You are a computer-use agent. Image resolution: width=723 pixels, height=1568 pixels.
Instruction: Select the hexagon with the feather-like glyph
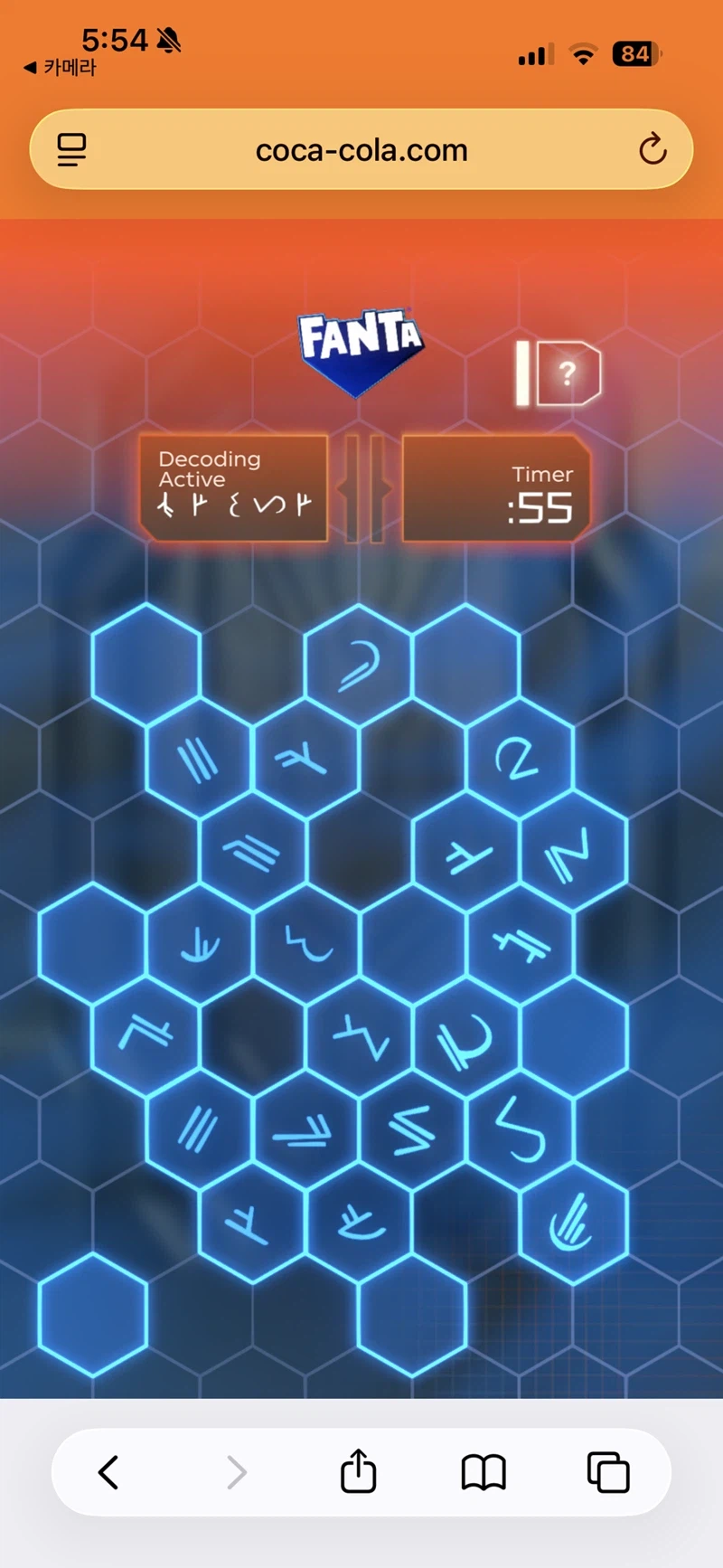pyautogui.click(x=572, y=1222)
